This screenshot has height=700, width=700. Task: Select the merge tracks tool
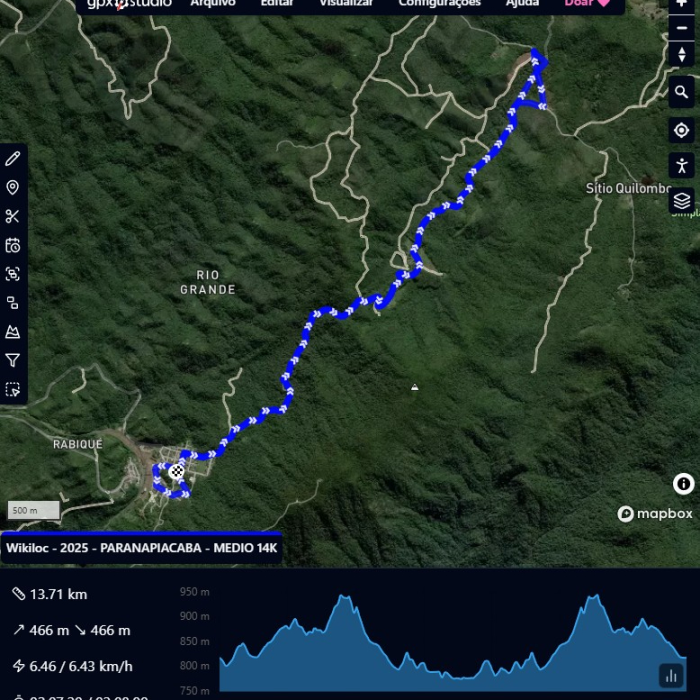(13, 274)
